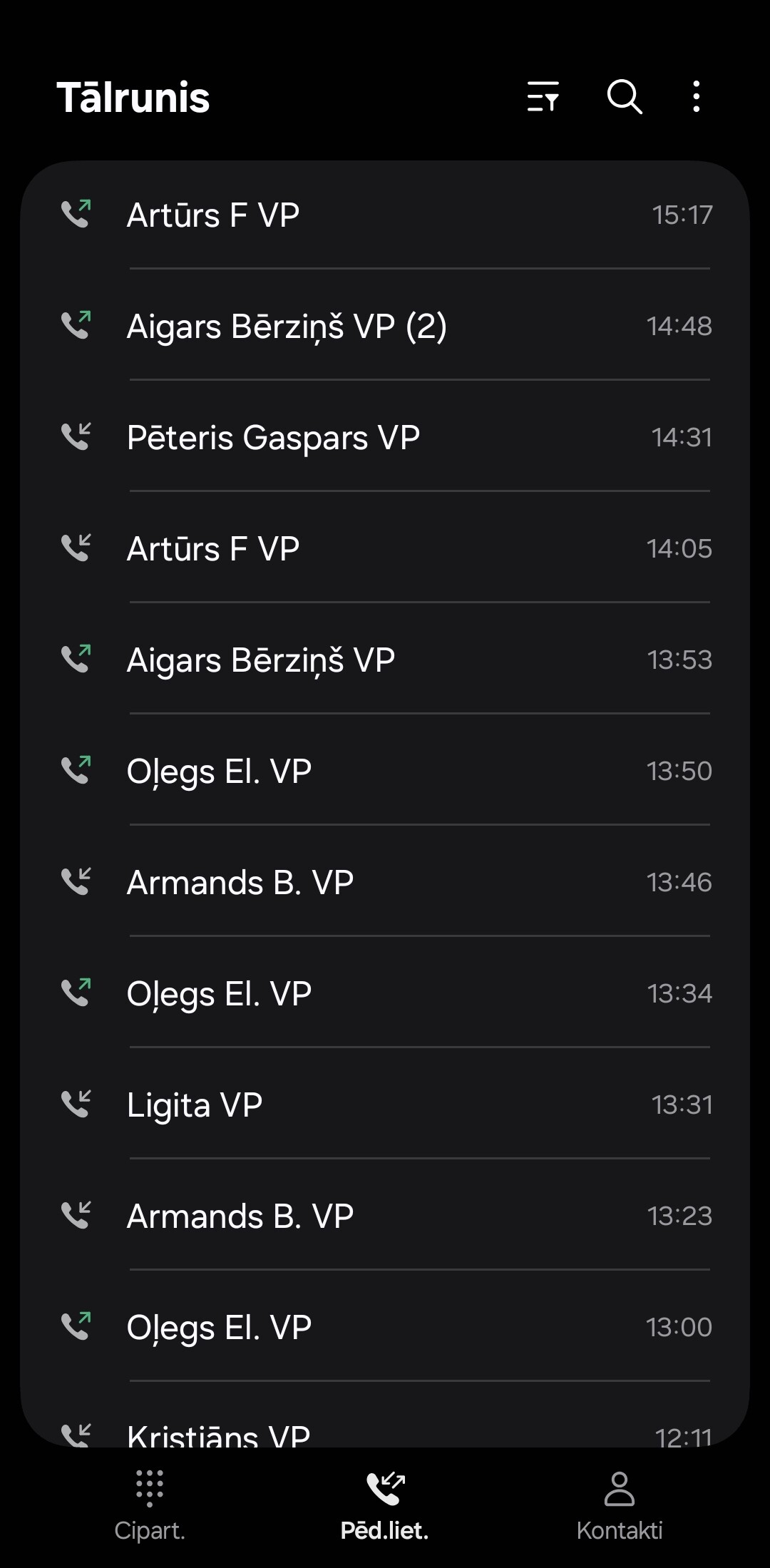Open the Ligita VP call entry
Image resolution: width=770 pixels, height=1568 pixels.
click(x=385, y=1105)
